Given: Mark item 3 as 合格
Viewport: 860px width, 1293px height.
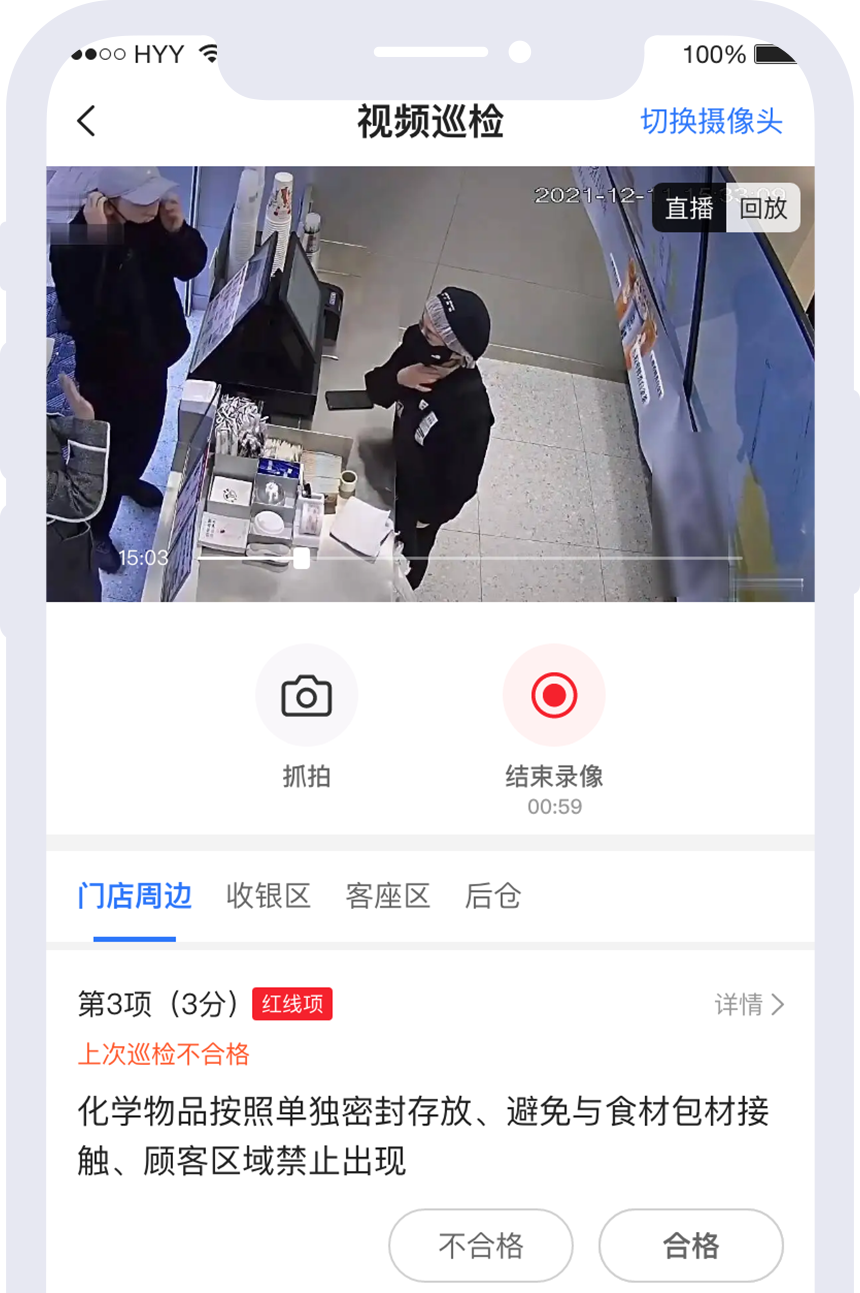Looking at the screenshot, I should [x=691, y=1246].
